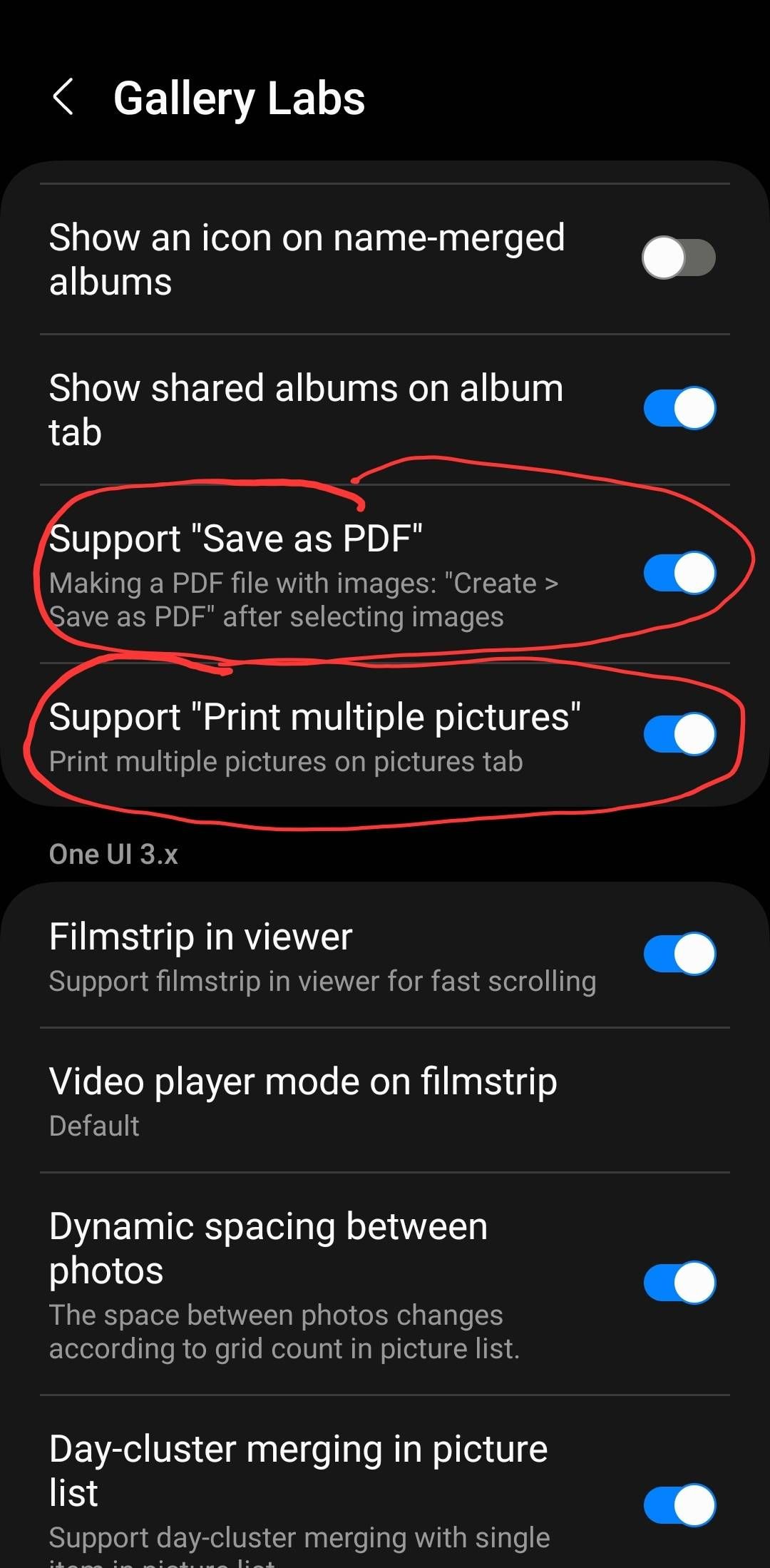Turn off Day-cluster merging in picture list
The image size is (770, 1568).
pyautogui.click(x=679, y=1505)
